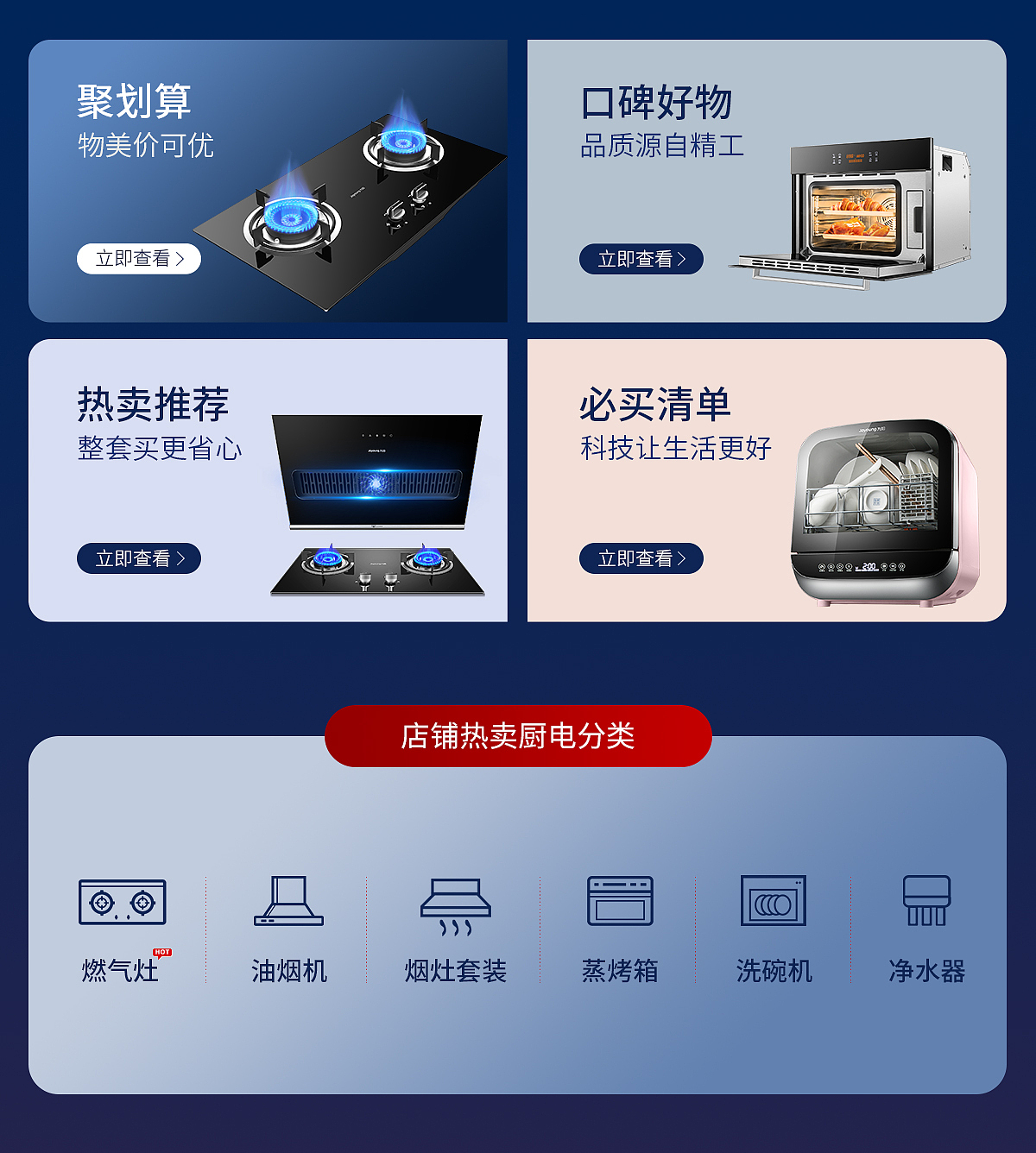Open the 口碑好物 section header
The image size is (1036, 1153).
coord(658,100)
